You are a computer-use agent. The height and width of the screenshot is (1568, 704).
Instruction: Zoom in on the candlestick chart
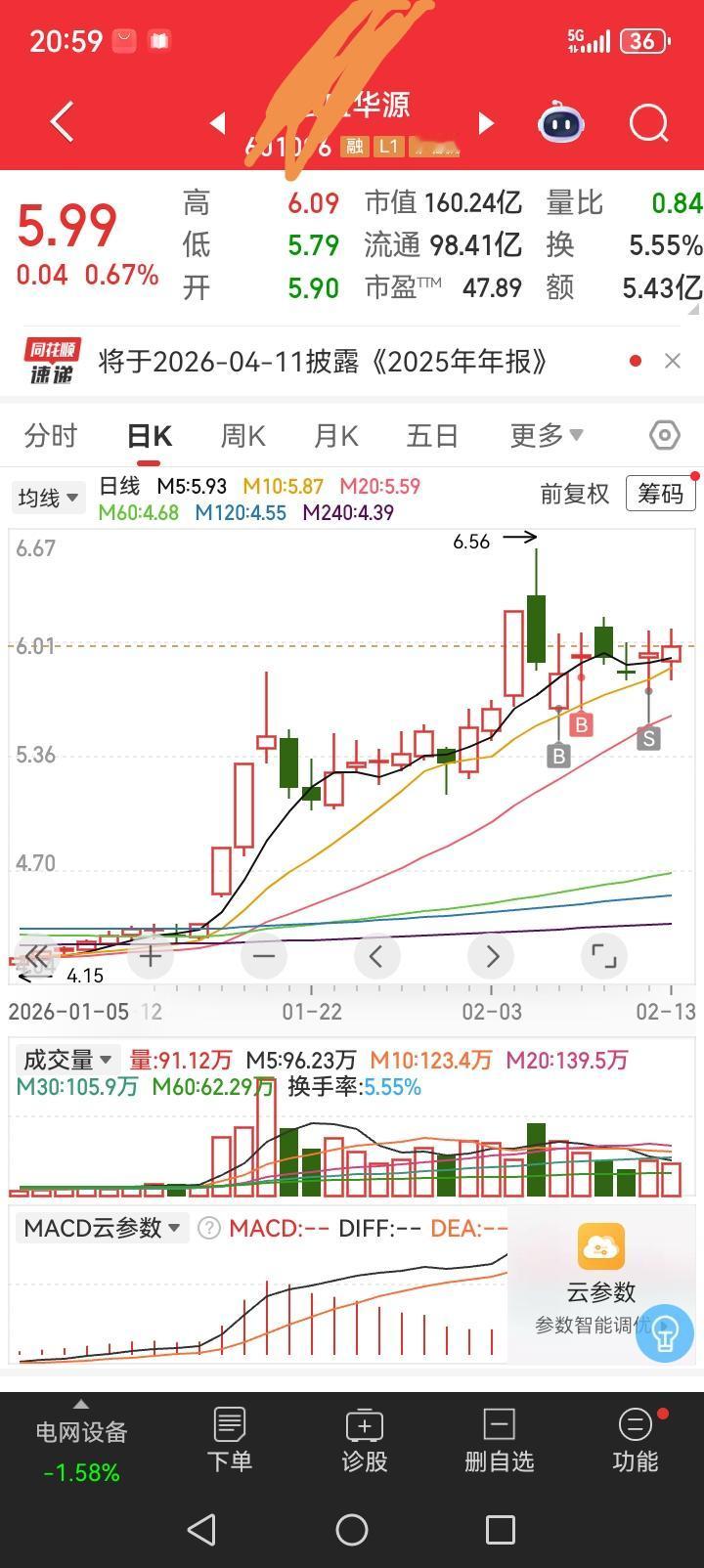pyautogui.click(x=150, y=956)
